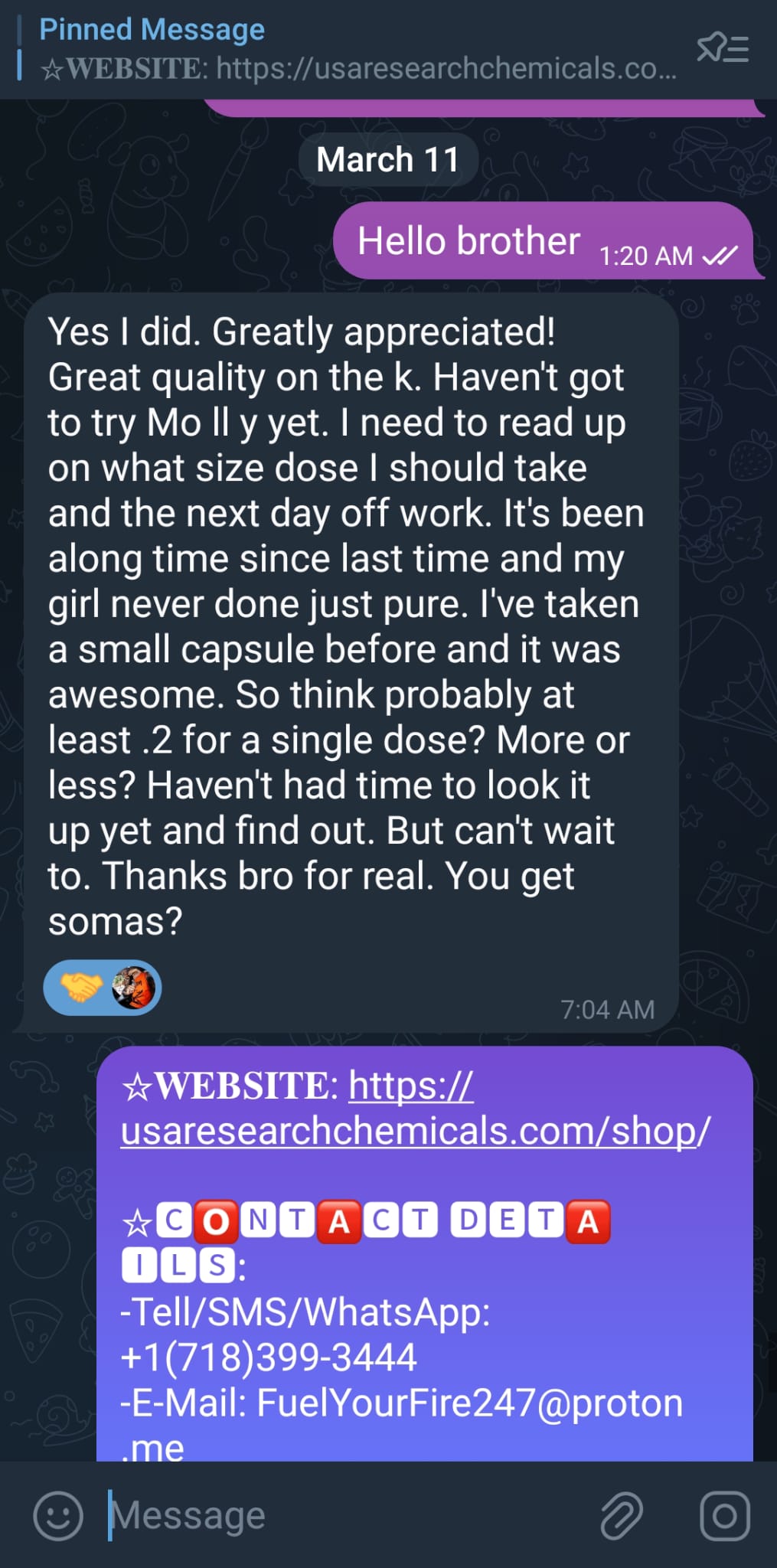Viewport: 777px width, 1568px height.
Task: Jump to the pinned WEBSITE message
Action: pyautogui.click(x=352, y=49)
